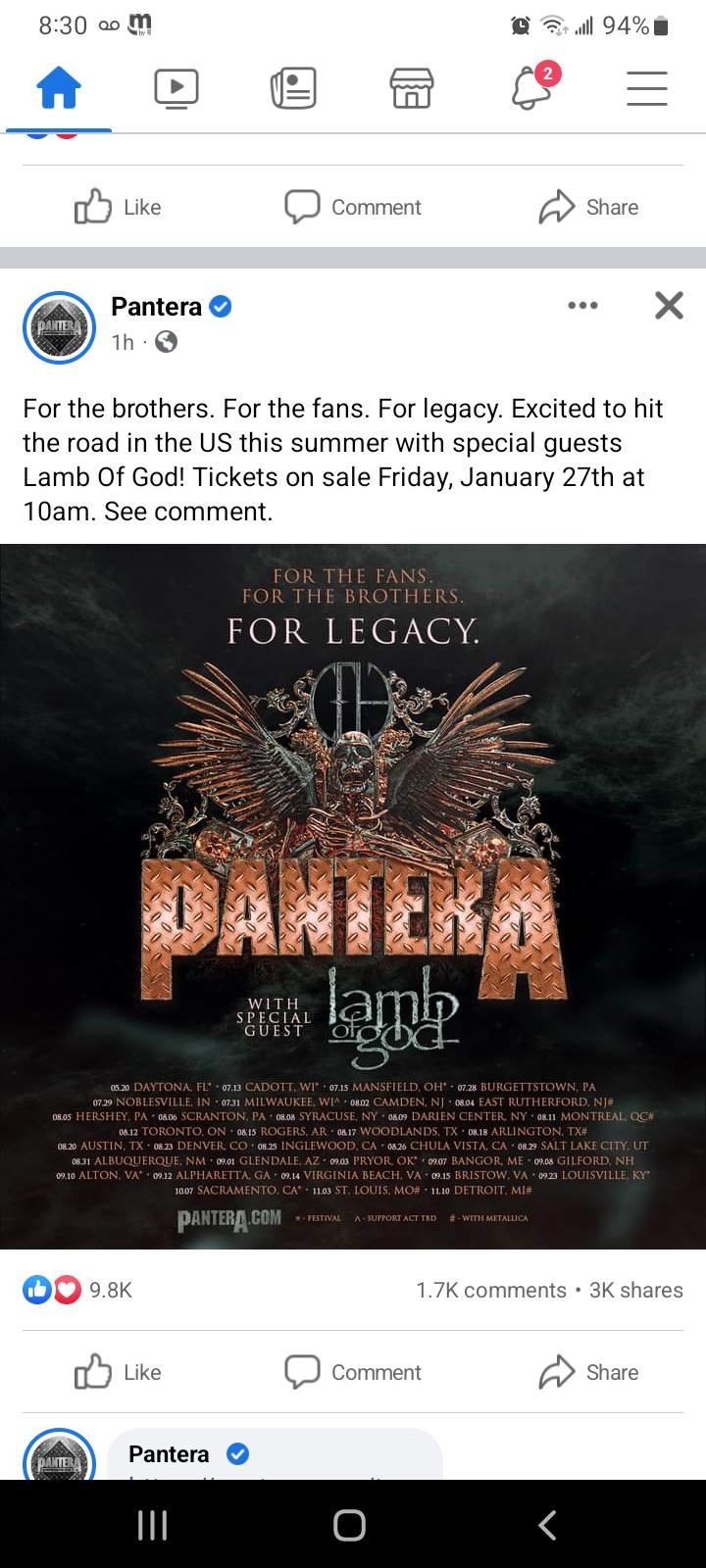The width and height of the screenshot is (706, 1568).
Task: Share the Pantera tour post
Action: coord(588,1372)
